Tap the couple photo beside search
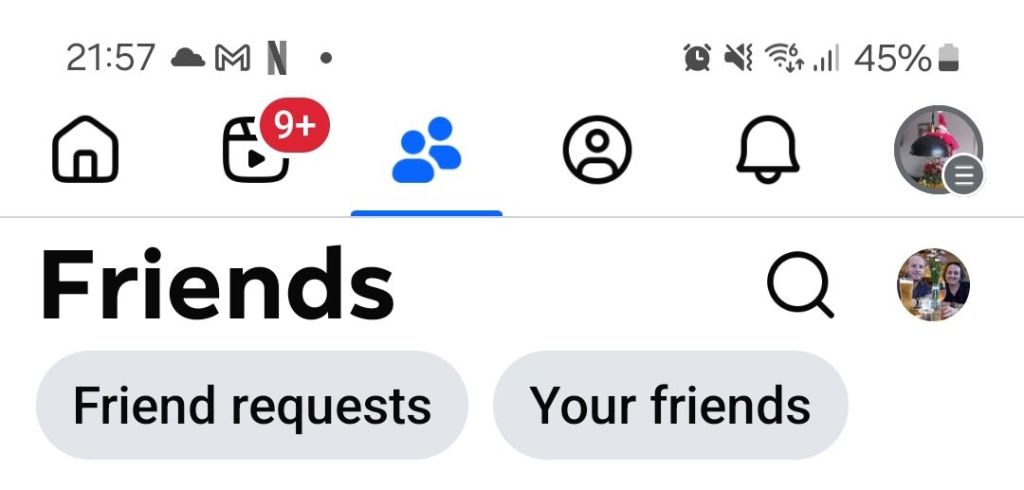Viewport: 1024px width, 490px height. coord(933,285)
